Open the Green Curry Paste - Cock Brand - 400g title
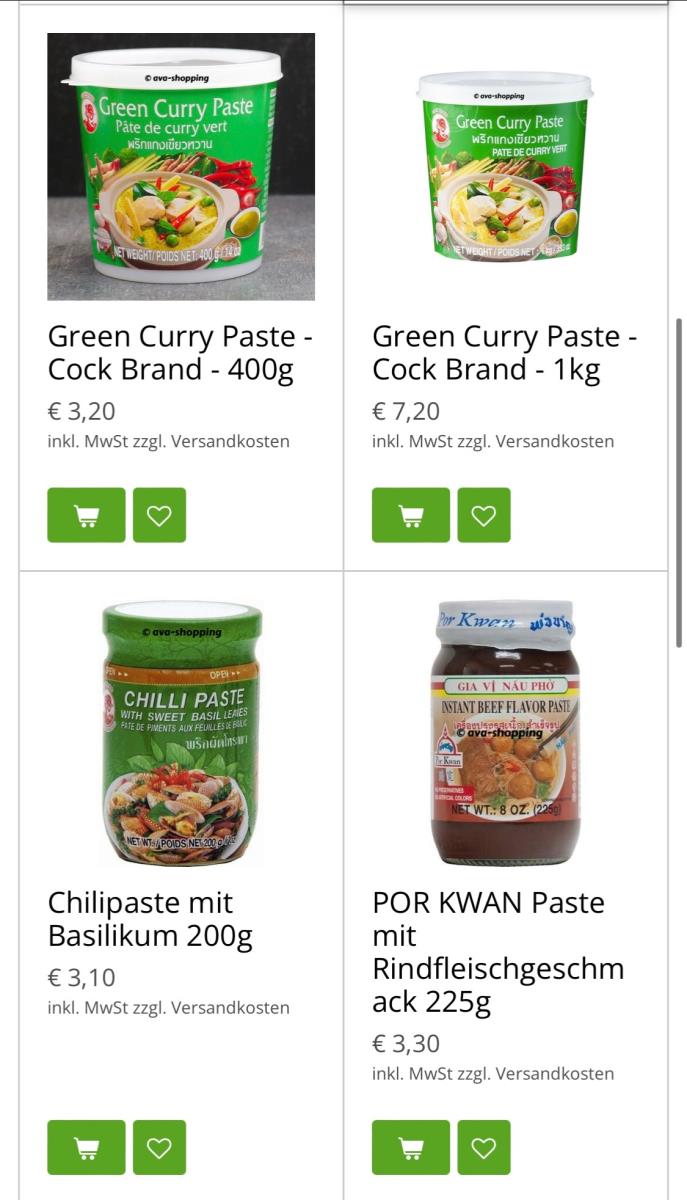 (180, 353)
